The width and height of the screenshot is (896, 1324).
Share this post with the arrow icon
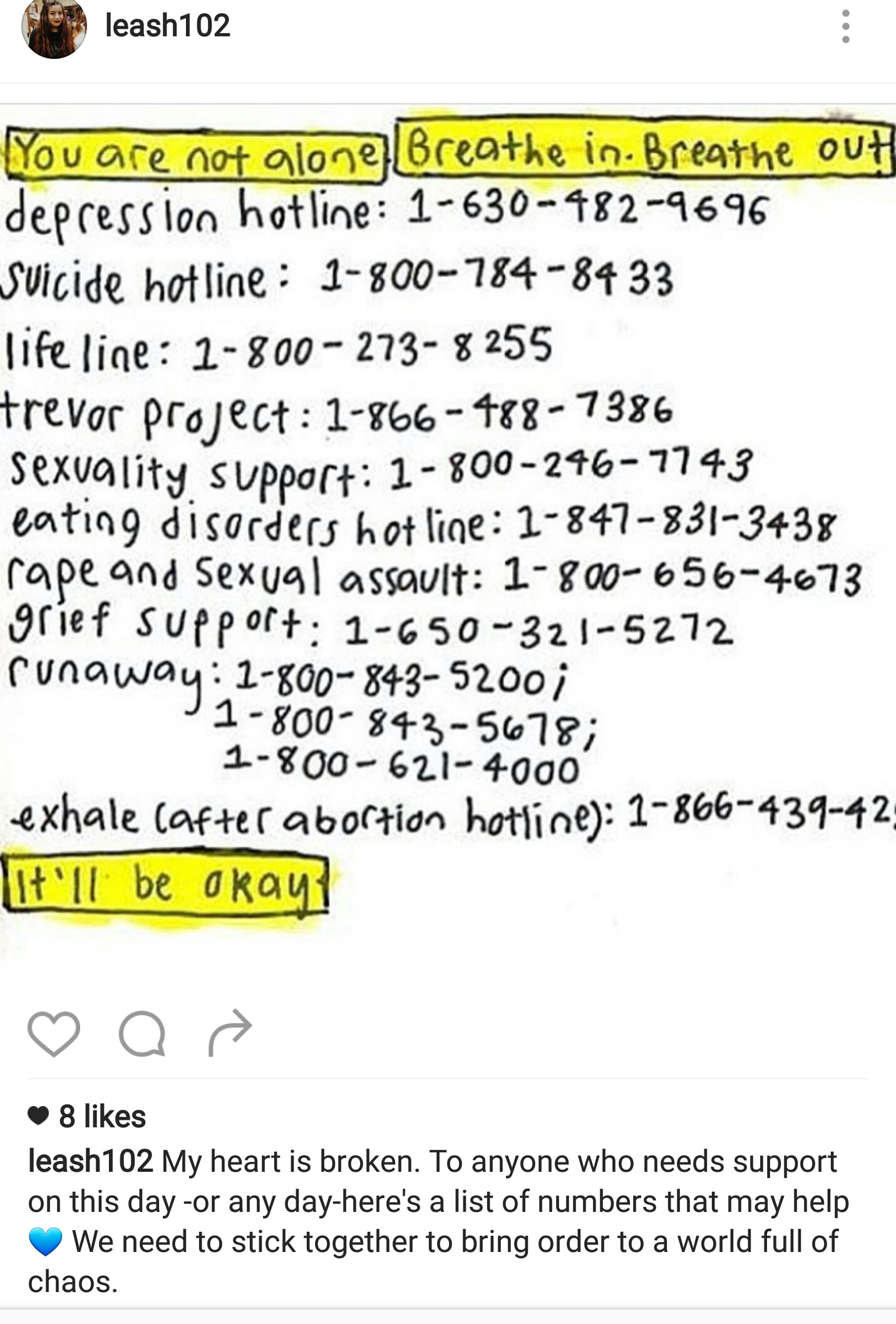pos(230,1032)
